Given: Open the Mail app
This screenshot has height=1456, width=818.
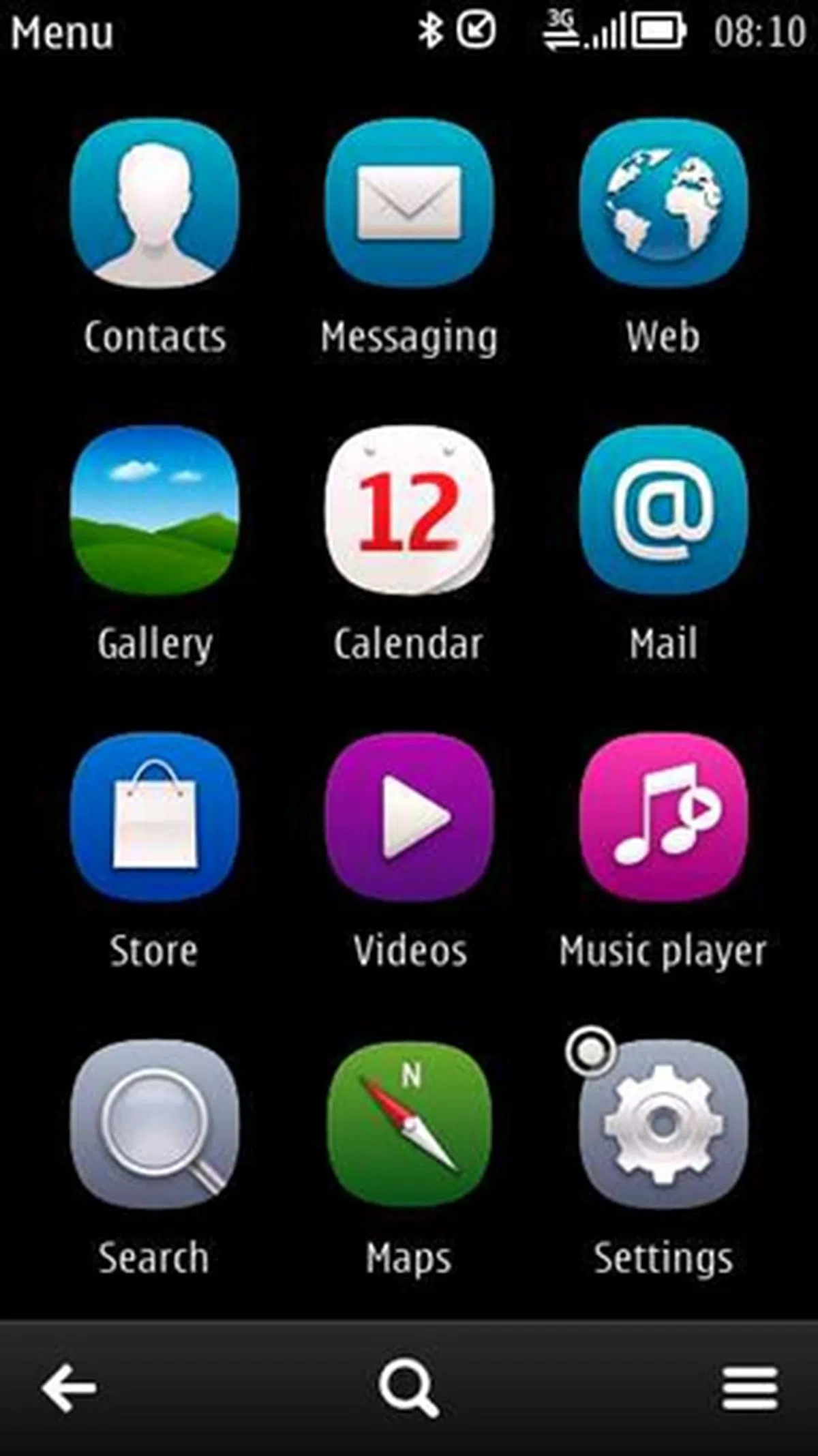Looking at the screenshot, I should point(663,511).
